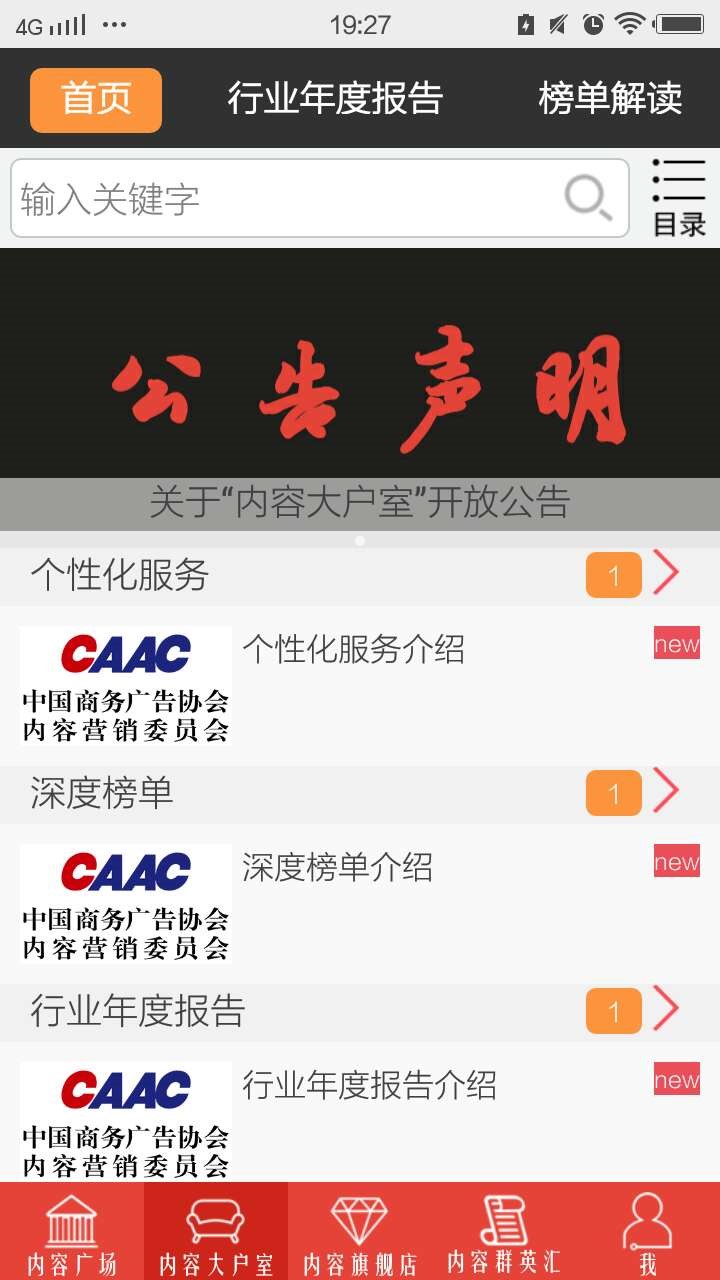Open 行业年度报告介绍 article
The height and width of the screenshot is (1280, 720).
369,1086
